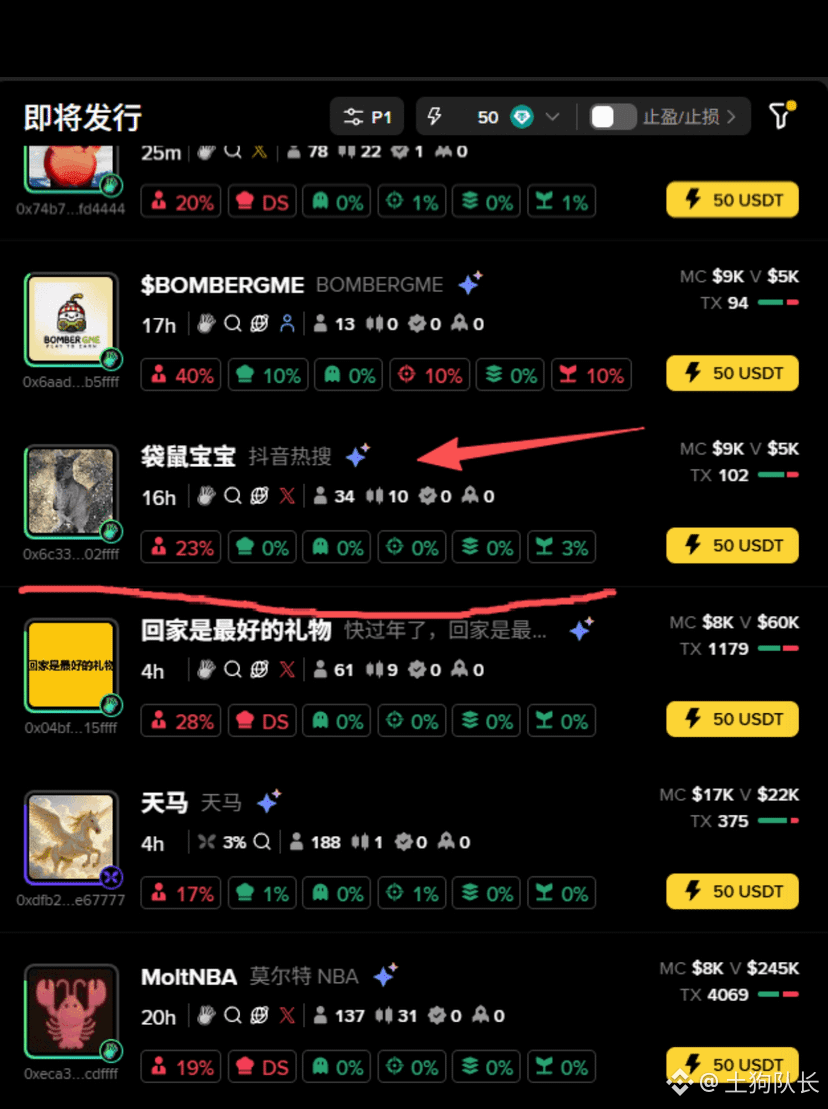Open the $BOMBERGME token details
This screenshot has height=1109, width=828.
tap(222, 285)
